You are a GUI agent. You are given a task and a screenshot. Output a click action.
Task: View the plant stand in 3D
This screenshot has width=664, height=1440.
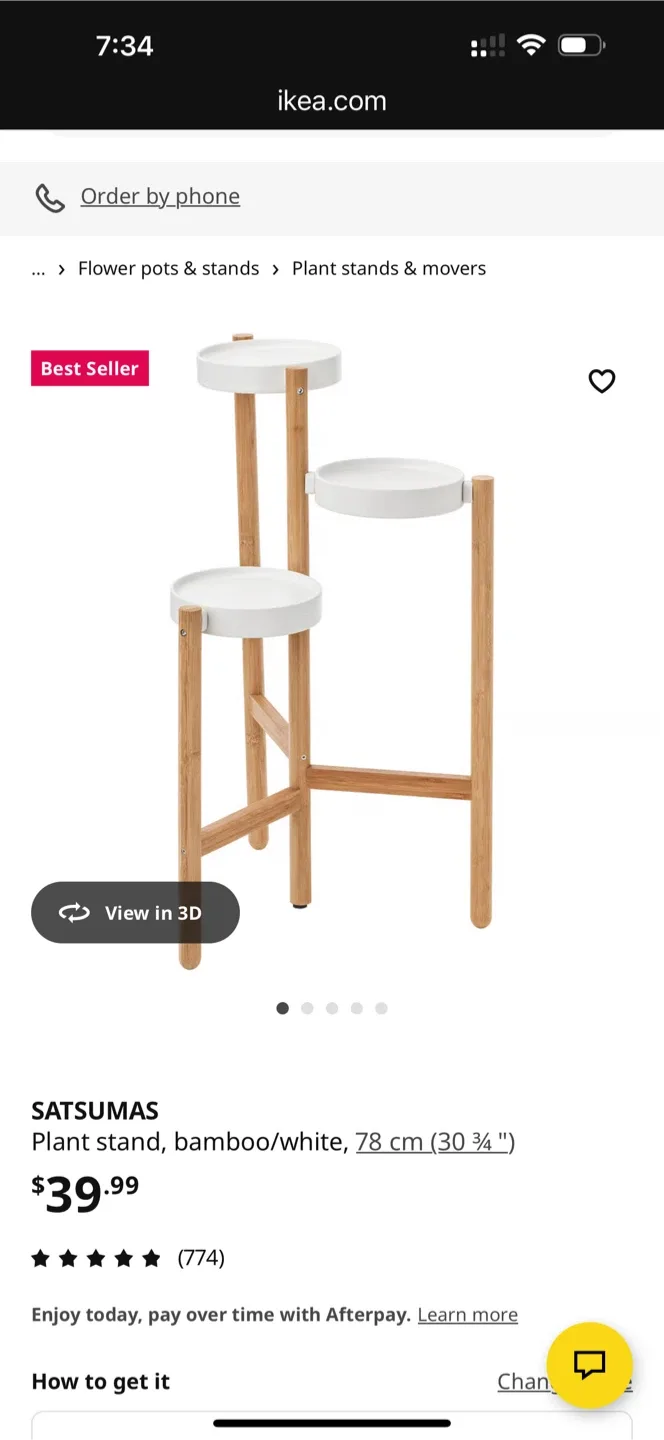[x=135, y=912]
